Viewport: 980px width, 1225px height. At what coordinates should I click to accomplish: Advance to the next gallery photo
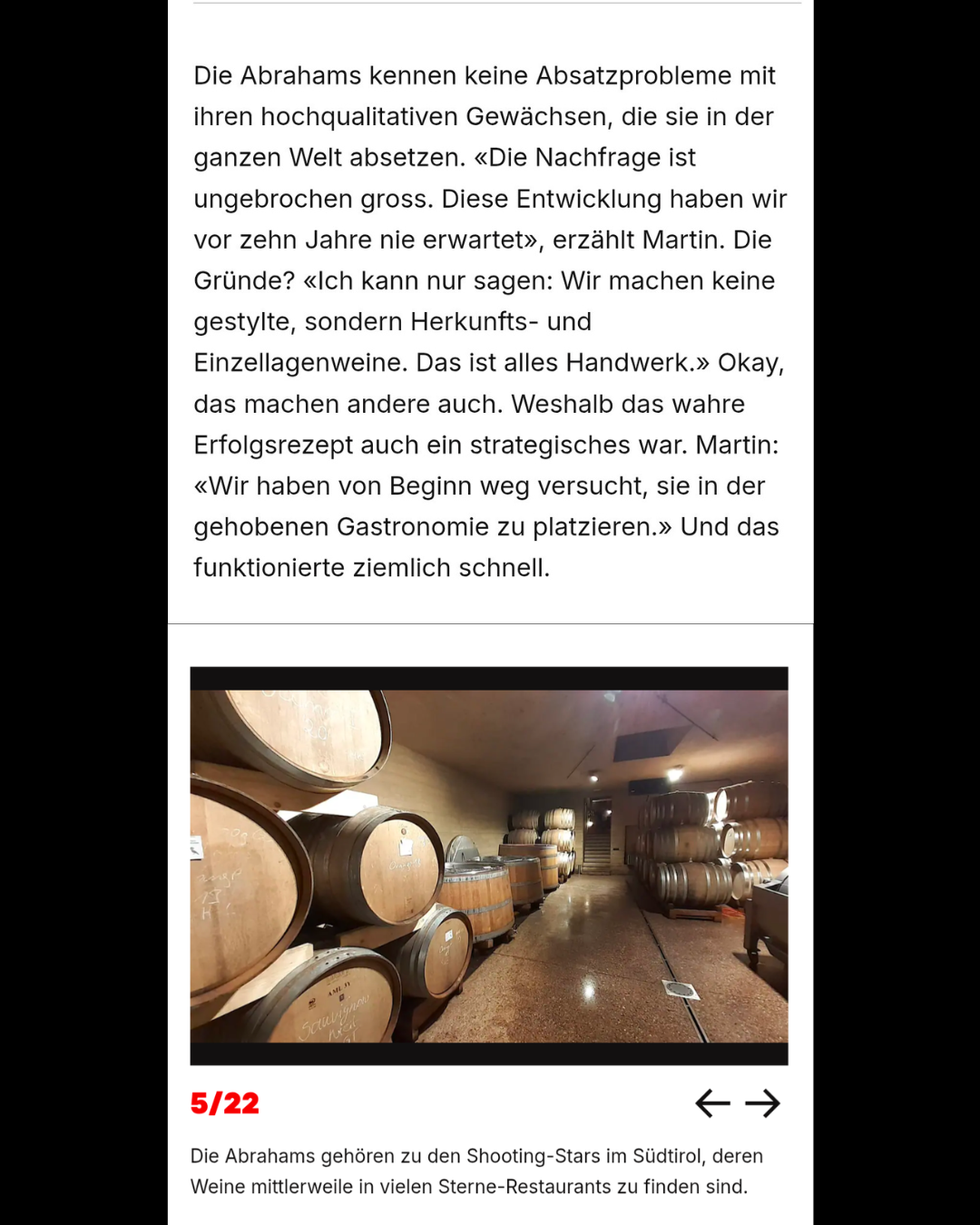(x=762, y=1103)
